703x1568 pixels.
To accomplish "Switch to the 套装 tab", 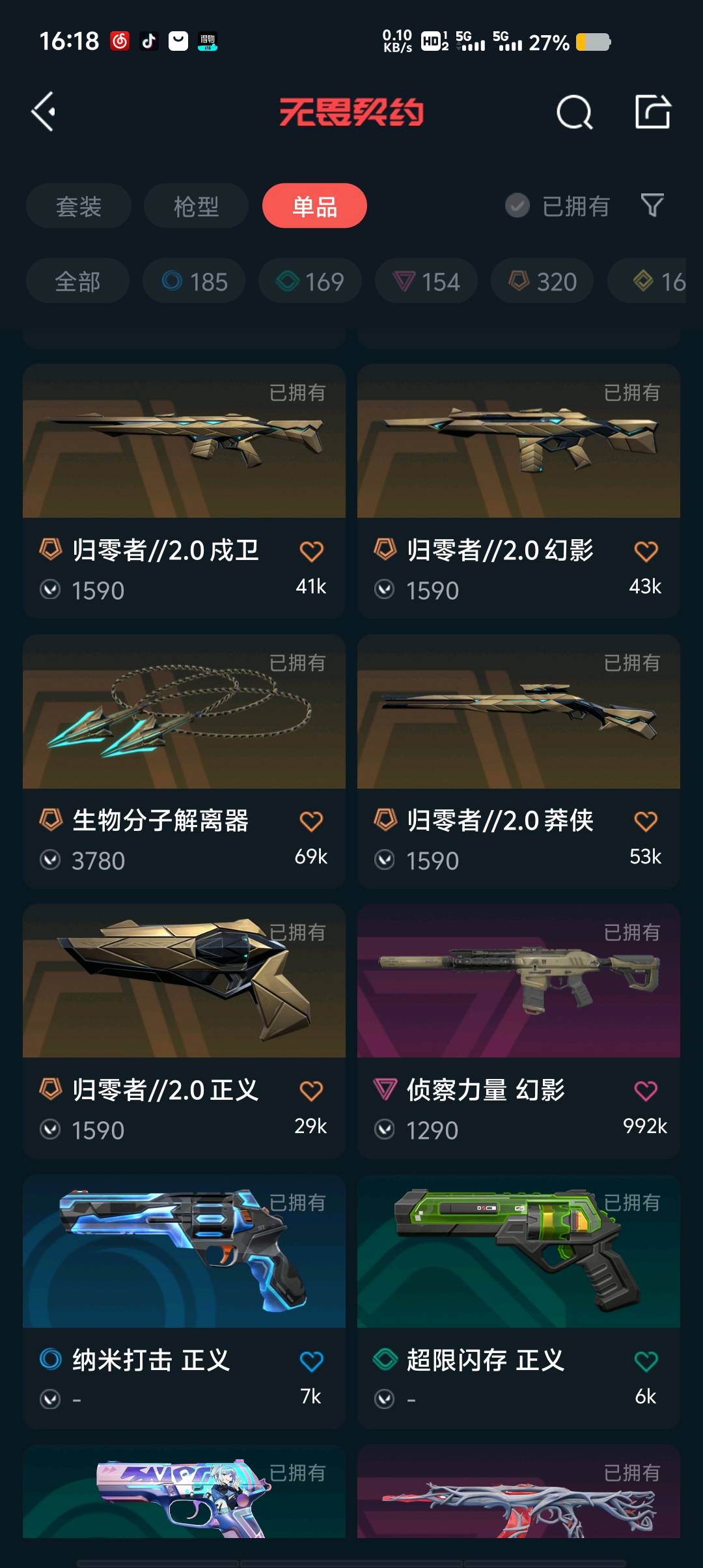I will point(79,206).
